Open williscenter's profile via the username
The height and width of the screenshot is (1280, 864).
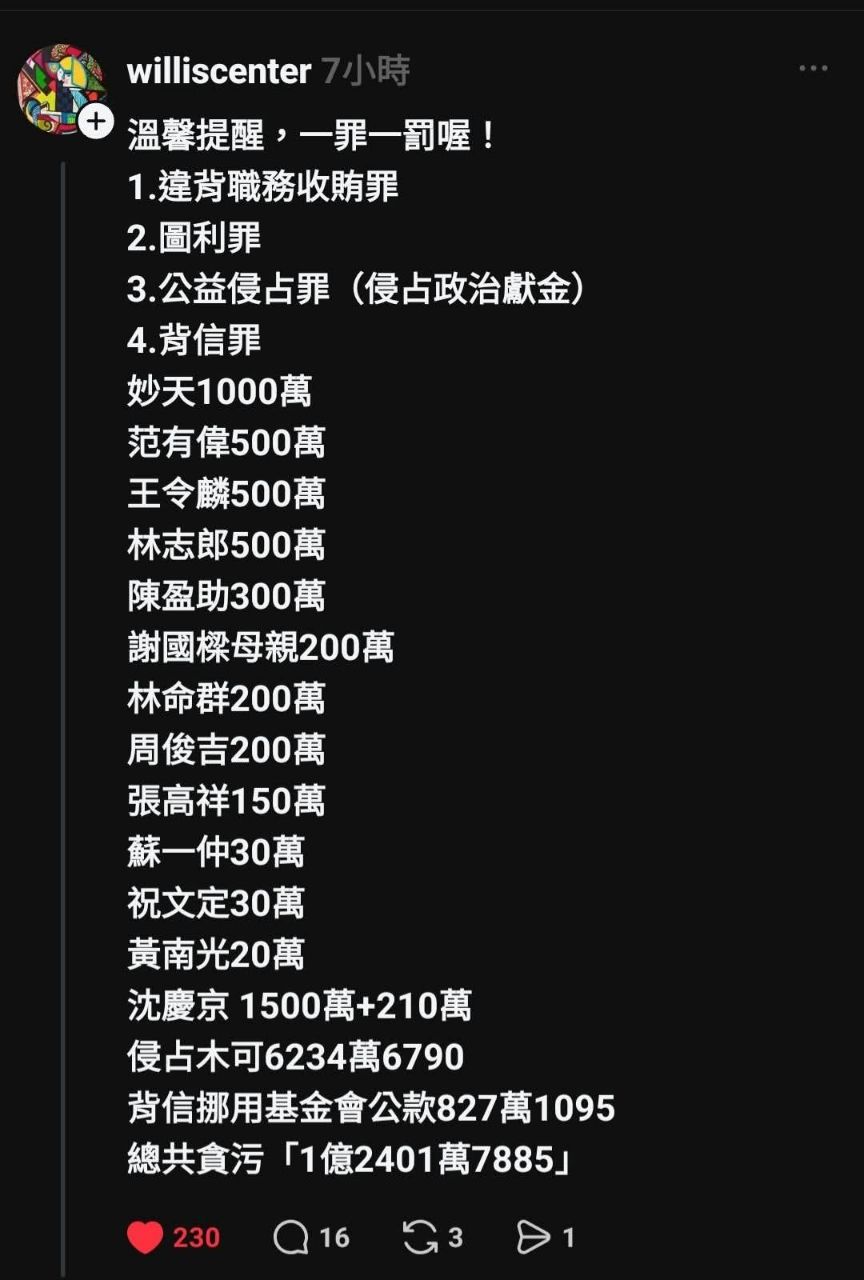pos(219,71)
